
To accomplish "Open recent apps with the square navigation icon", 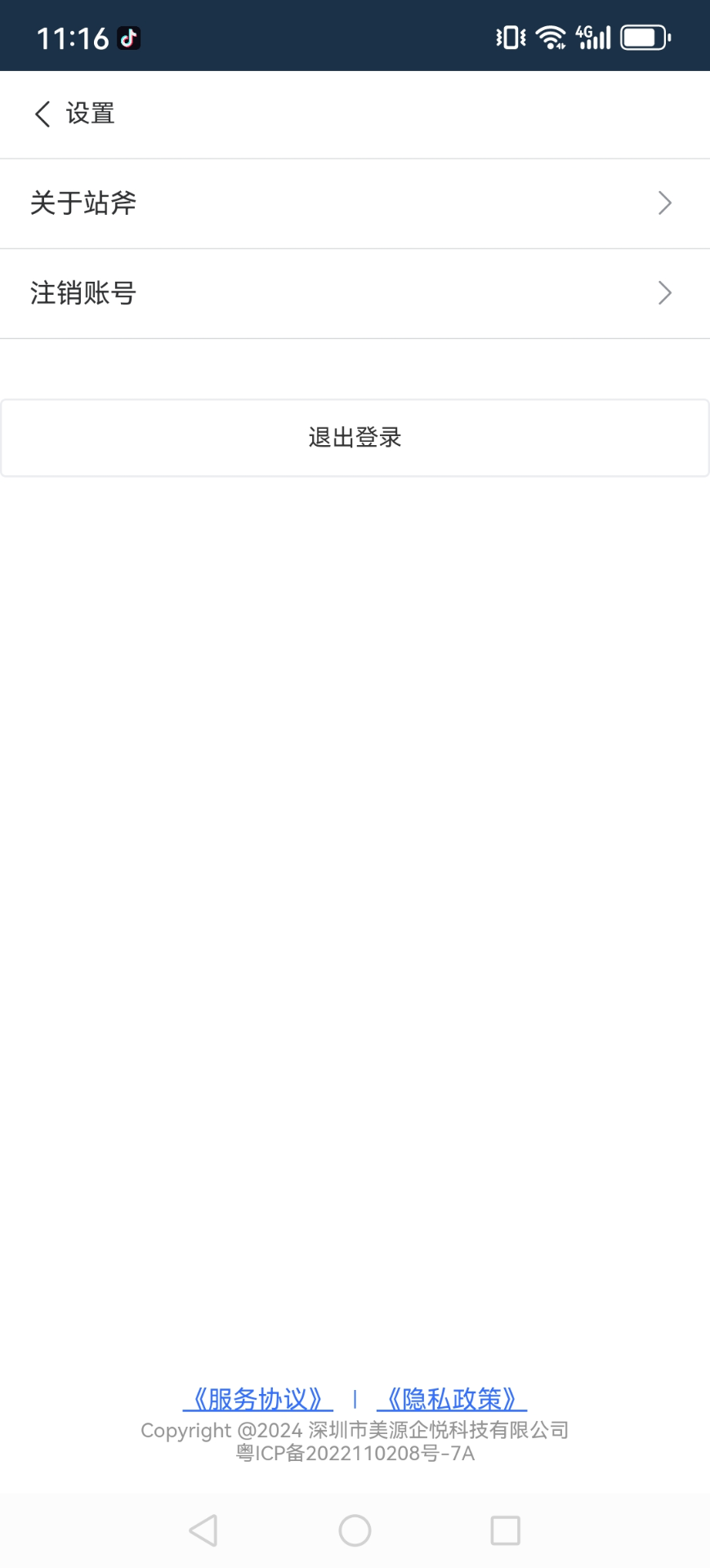I will click(x=506, y=1530).
